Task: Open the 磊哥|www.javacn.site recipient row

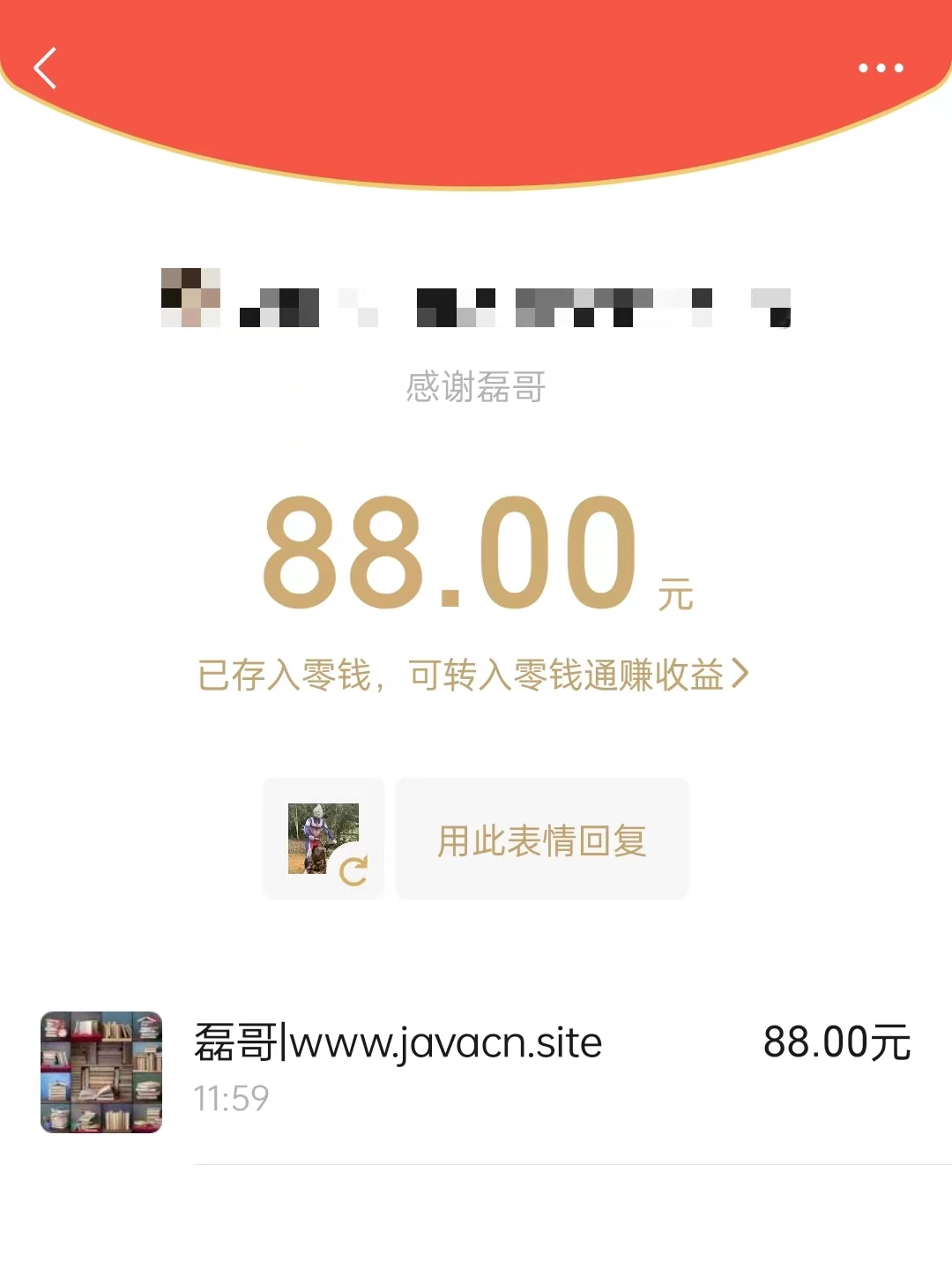Action: (x=476, y=1071)
